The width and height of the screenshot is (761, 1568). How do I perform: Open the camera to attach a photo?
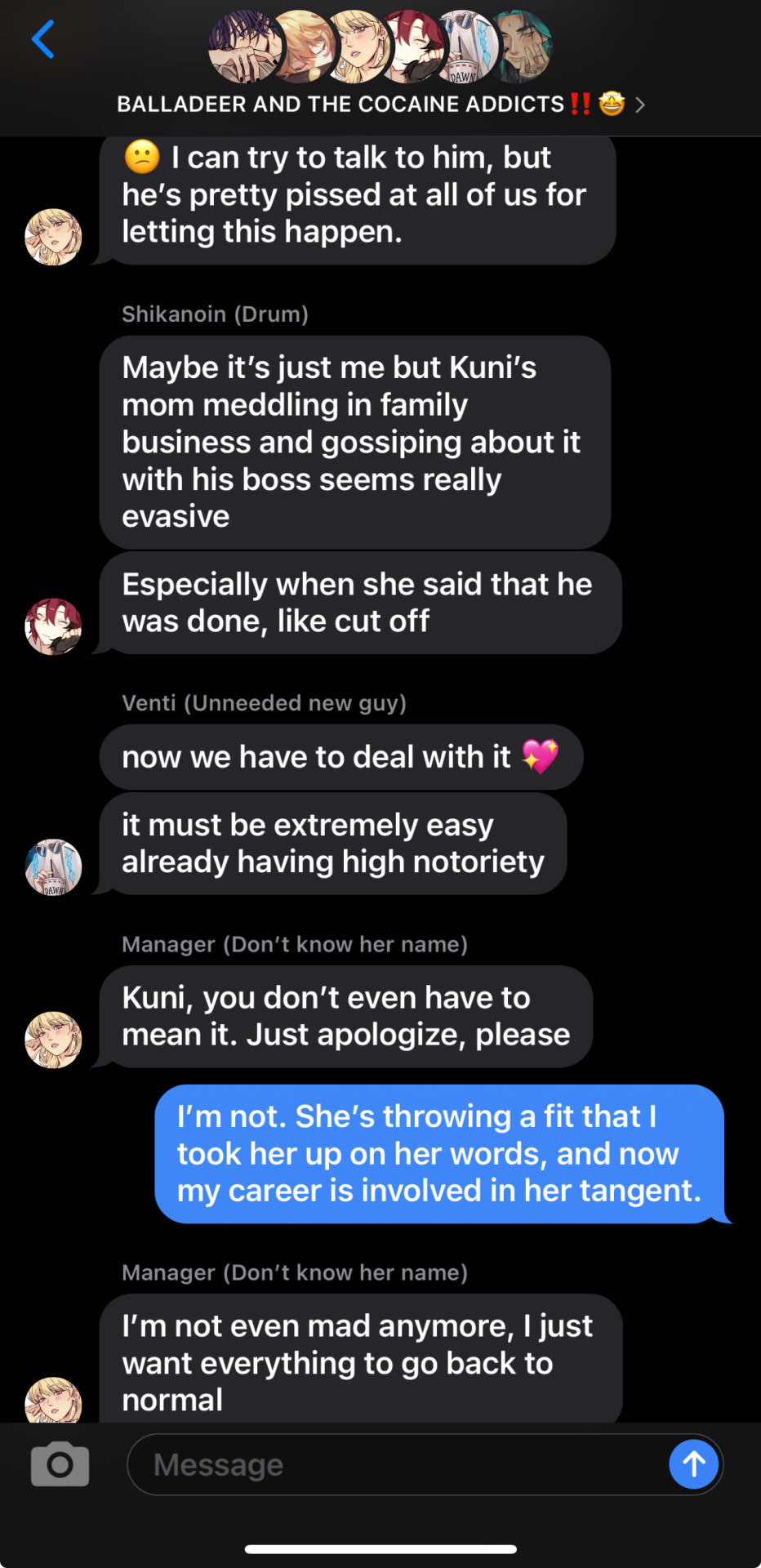[x=60, y=1463]
